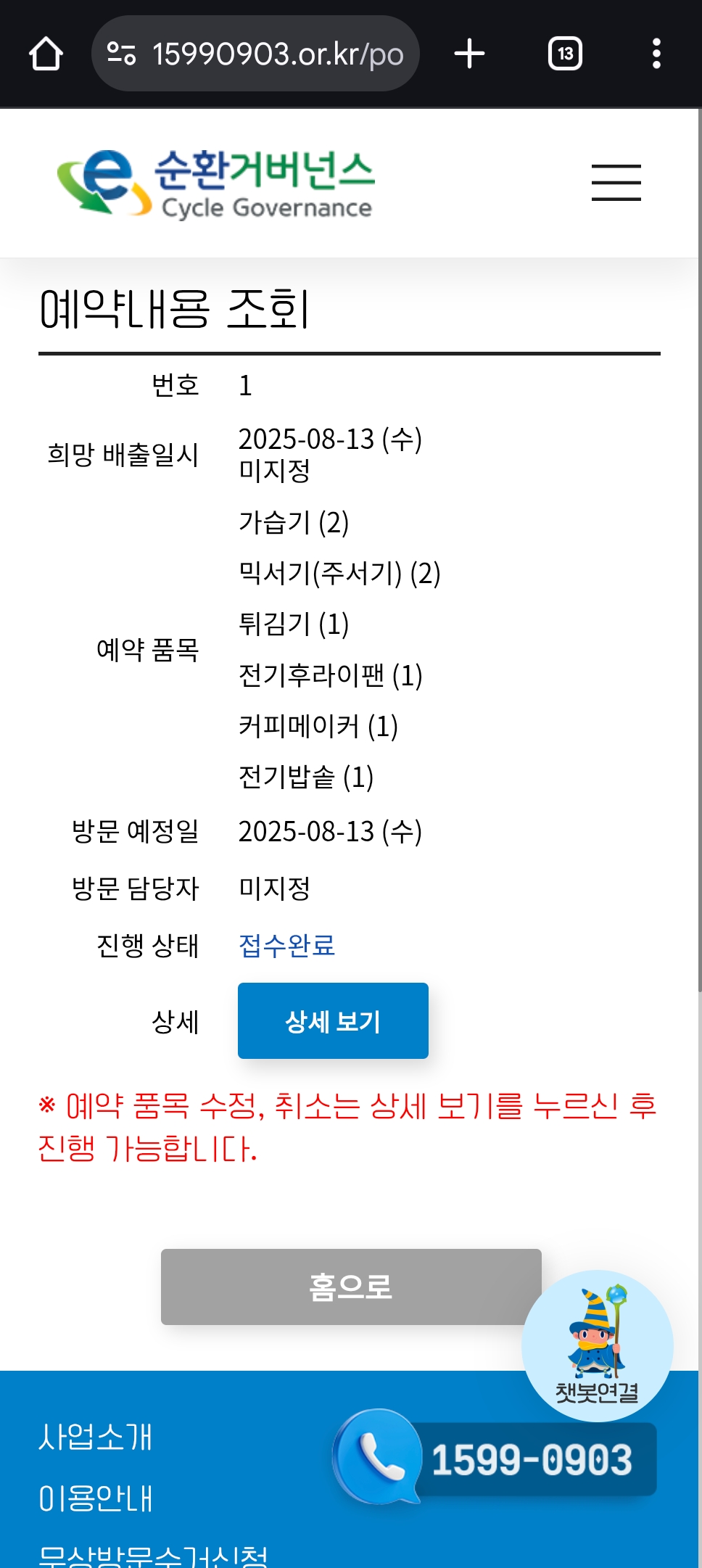Tap the 상세 보기 button
This screenshot has width=702, height=1568.
pos(333,1021)
